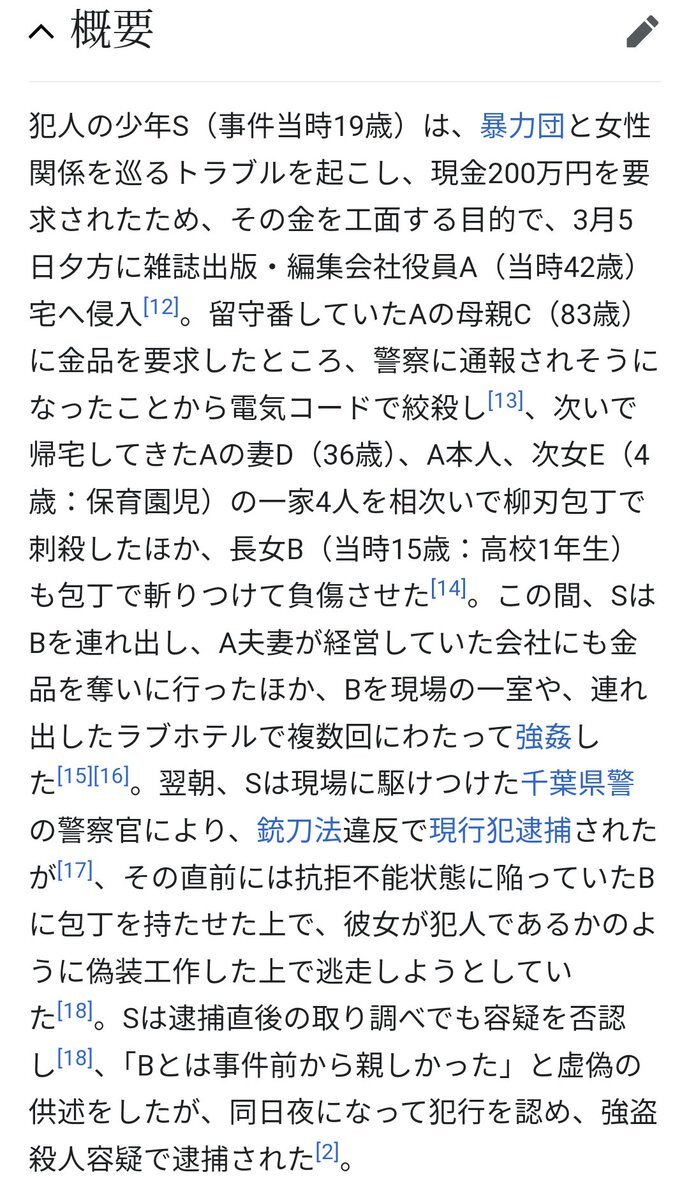This screenshot has width=689, height=1200.
Task: View footnote reference 15
Action: click(74, 773)
